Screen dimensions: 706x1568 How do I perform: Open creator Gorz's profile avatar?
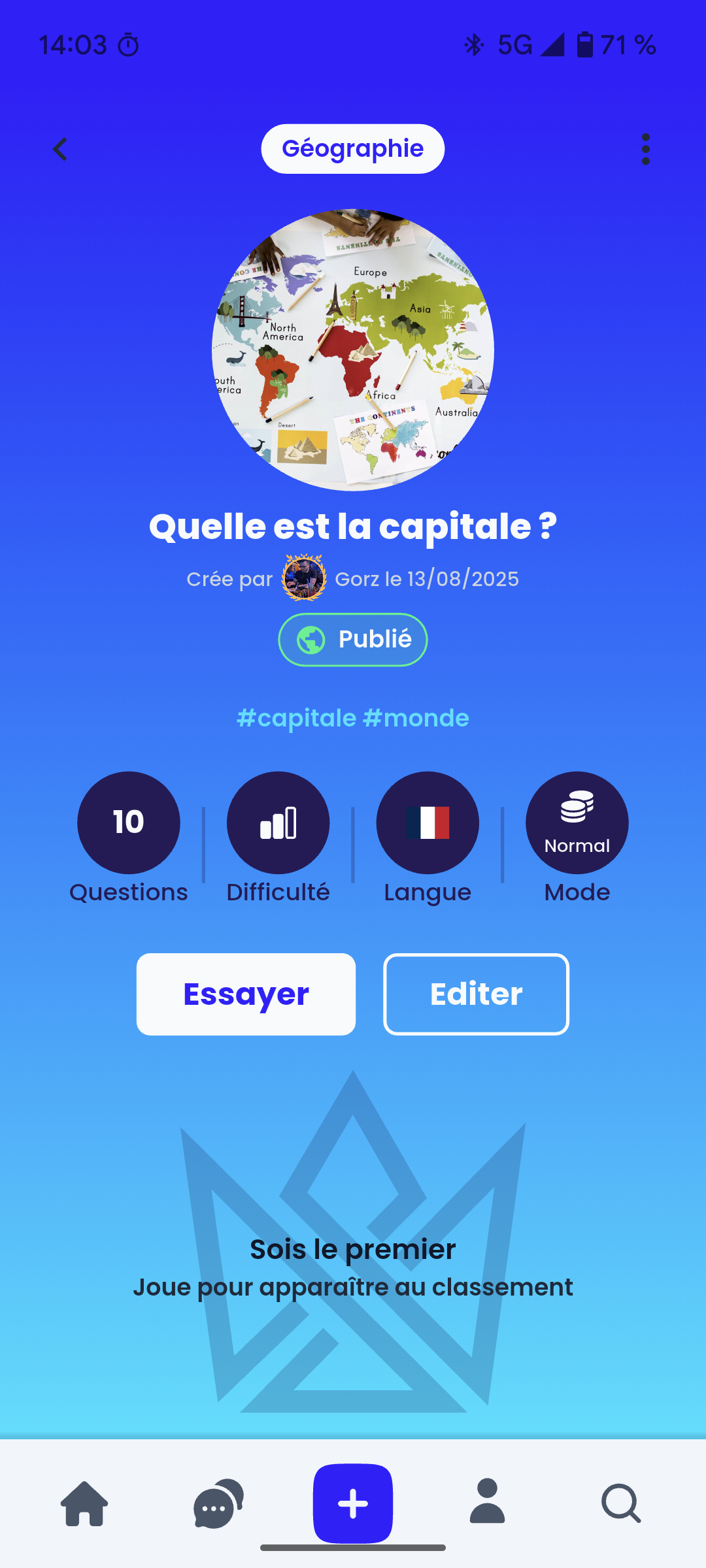coord(304,578)
